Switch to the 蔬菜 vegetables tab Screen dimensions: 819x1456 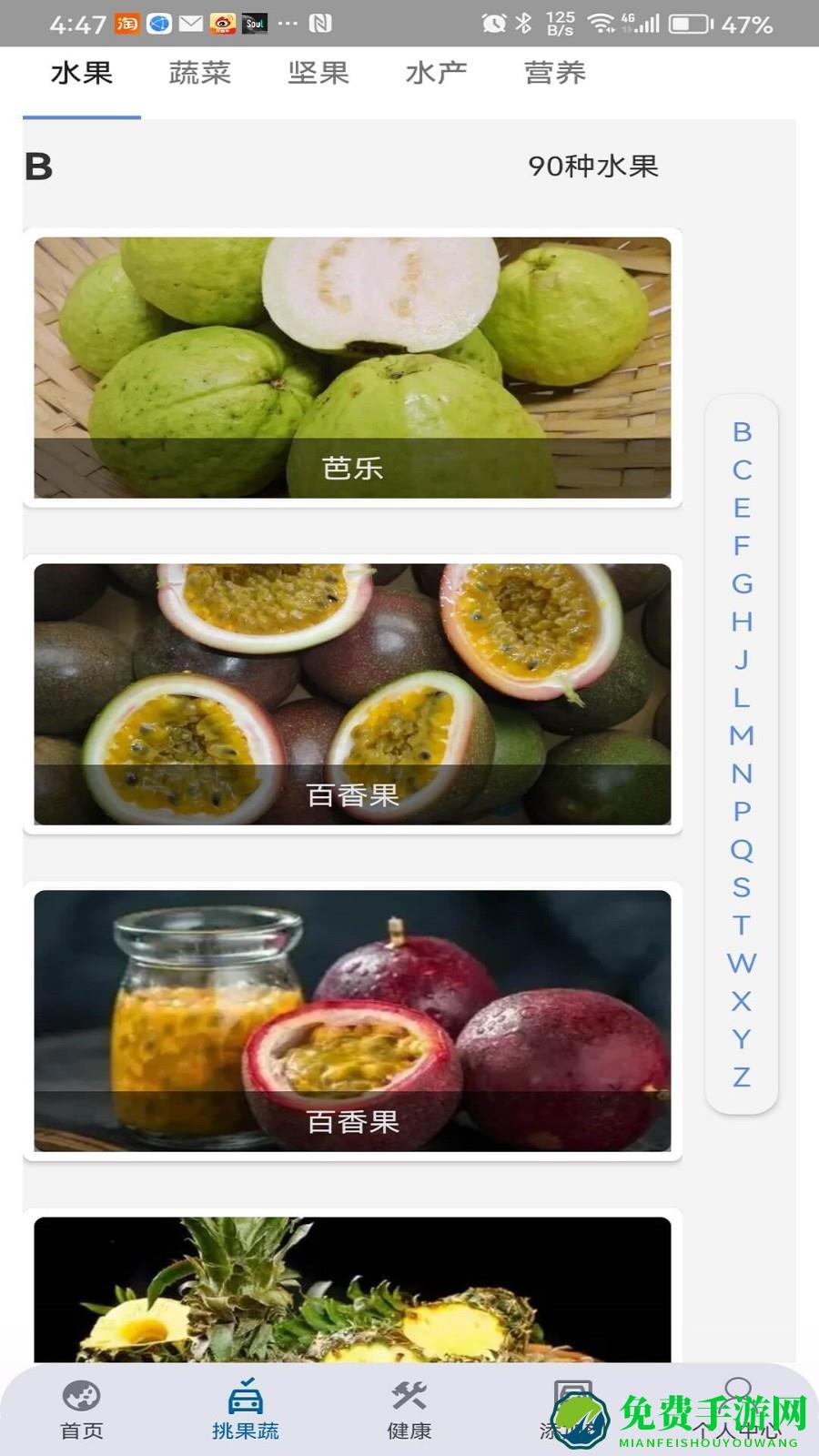200,73
